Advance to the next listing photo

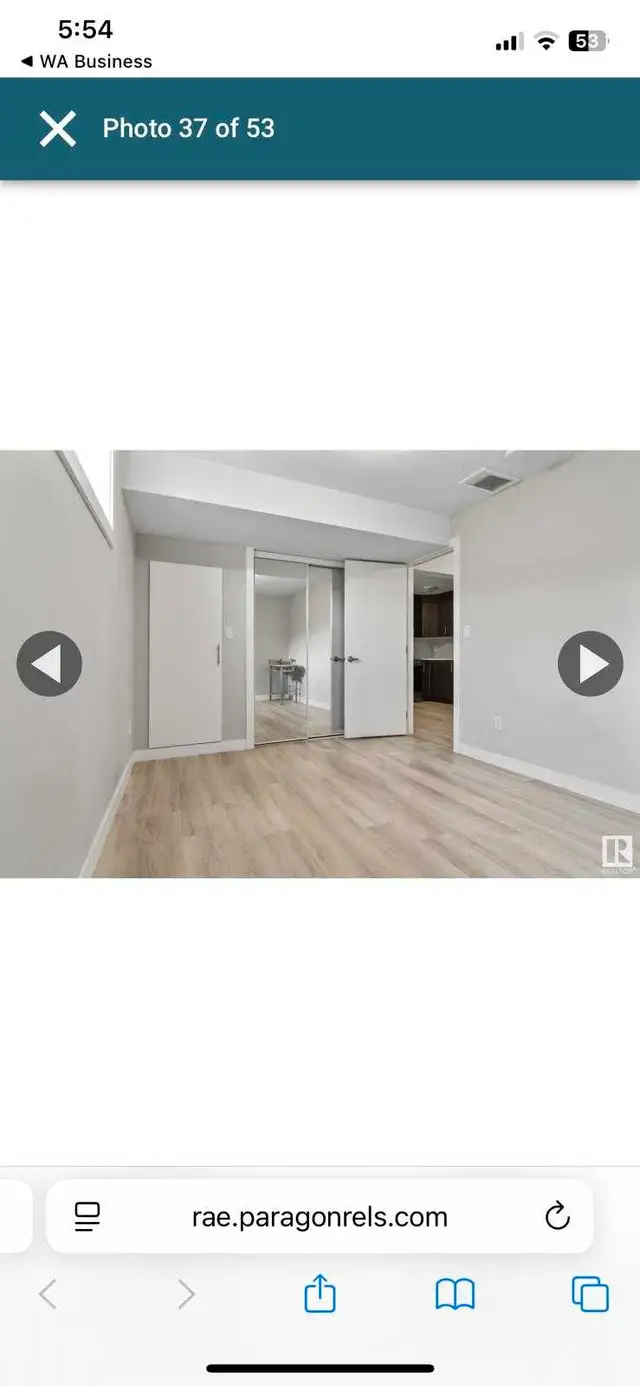pyautogui.click(x=590, y=664)
